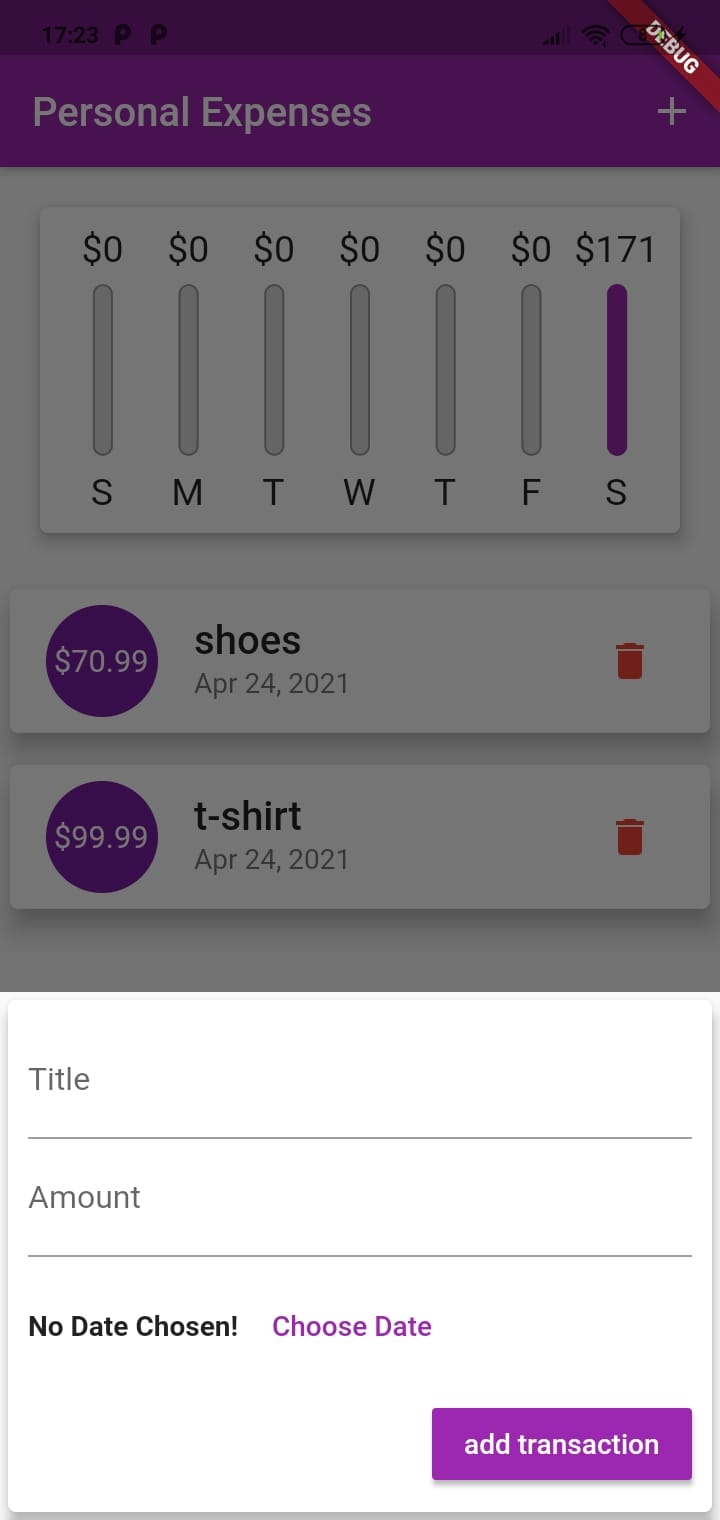Screen dimensions: 720x1520
Task: Click the plus icon to add new transaction
Action: (x=670, y=112)
